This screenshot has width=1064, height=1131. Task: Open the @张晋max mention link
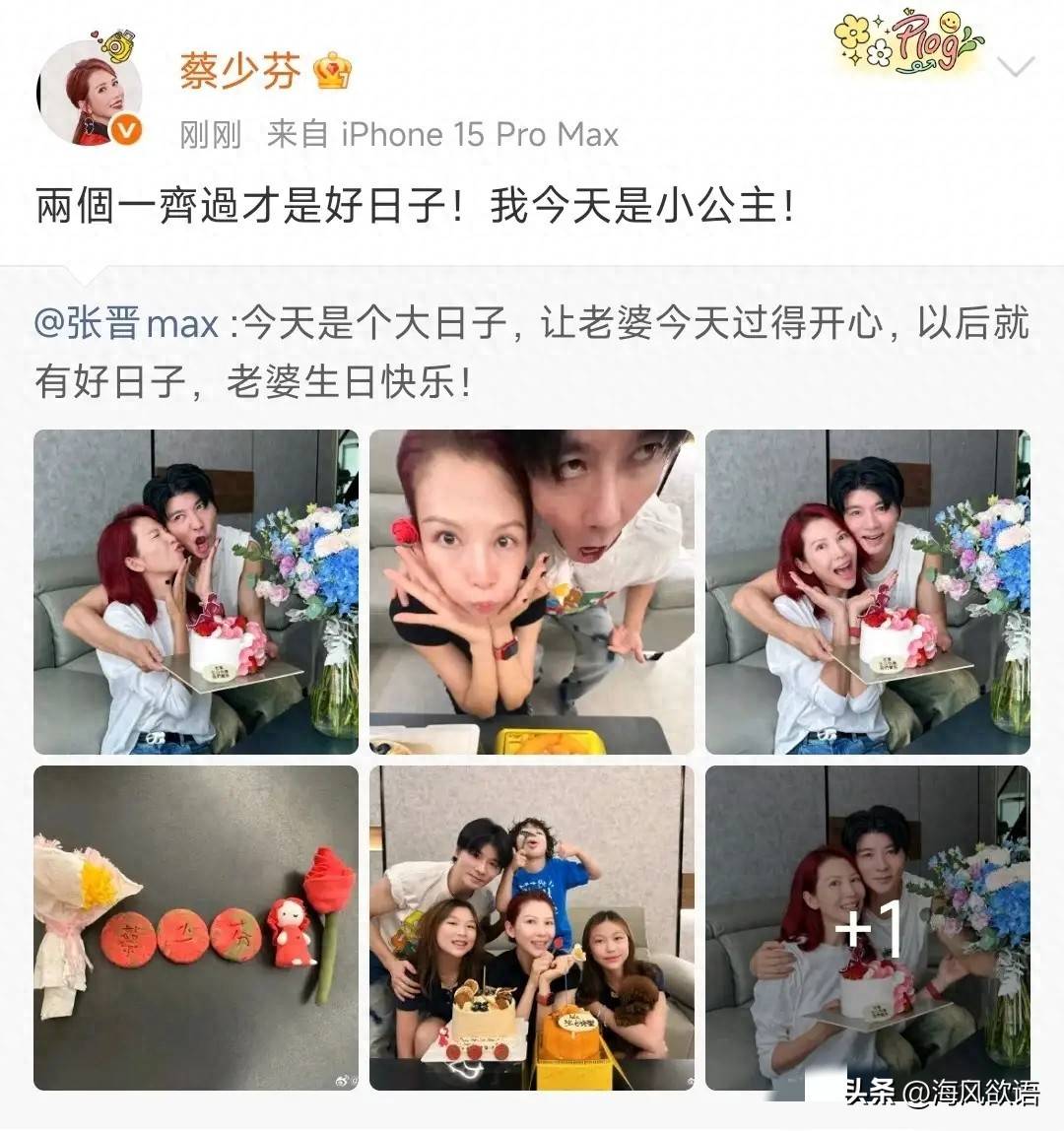[127, 324]
